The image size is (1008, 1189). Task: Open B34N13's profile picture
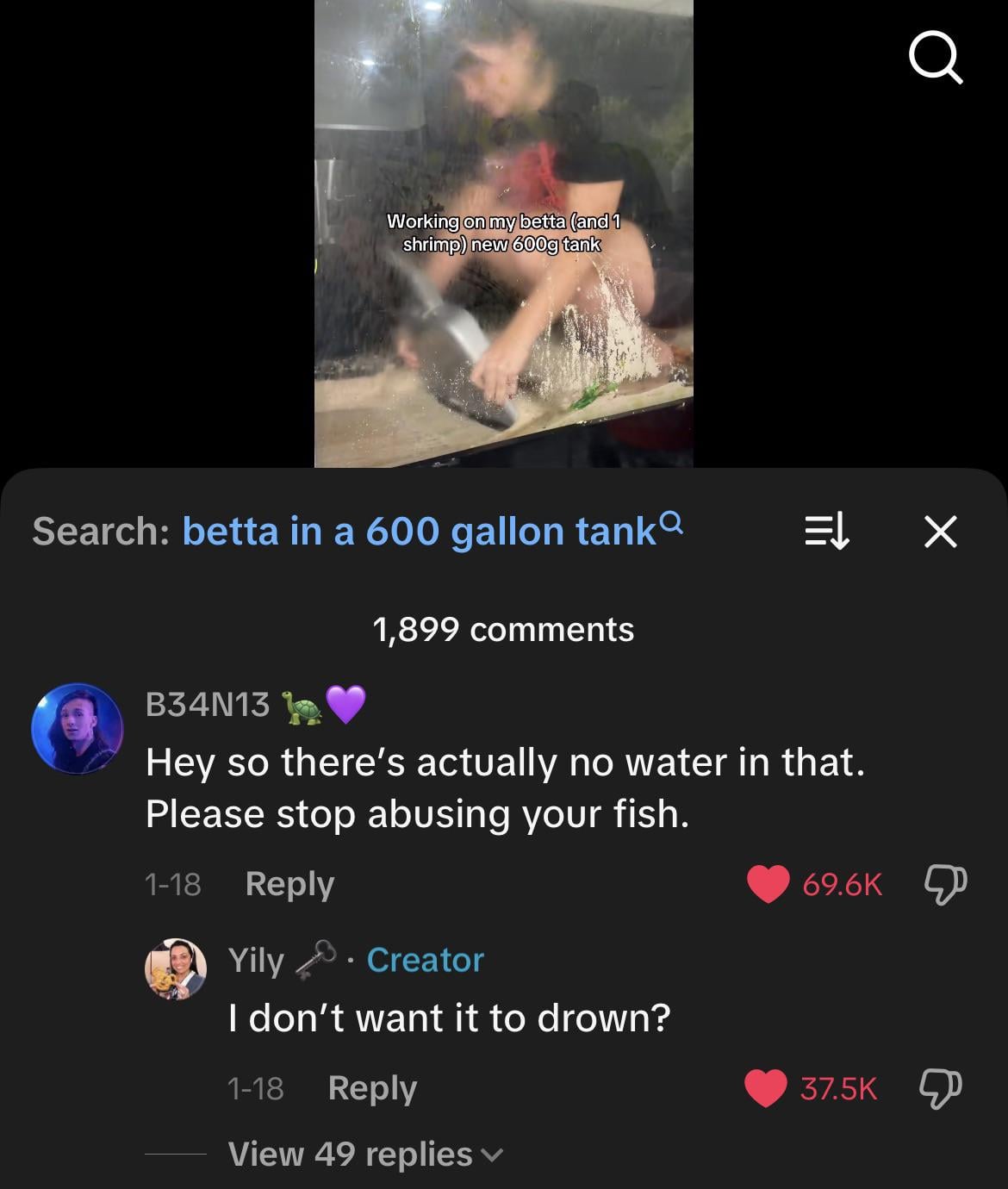tap(77, 728)
